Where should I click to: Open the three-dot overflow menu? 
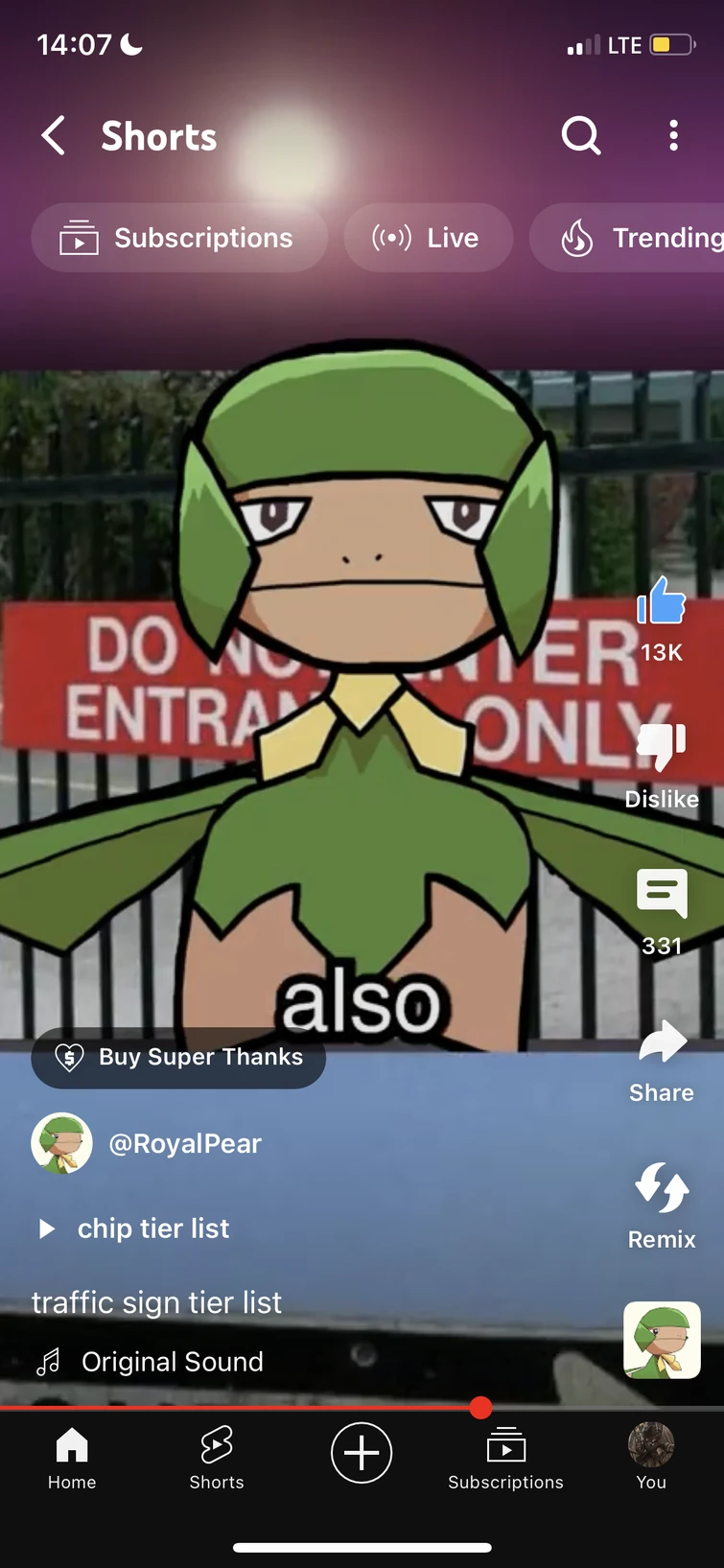673,136
